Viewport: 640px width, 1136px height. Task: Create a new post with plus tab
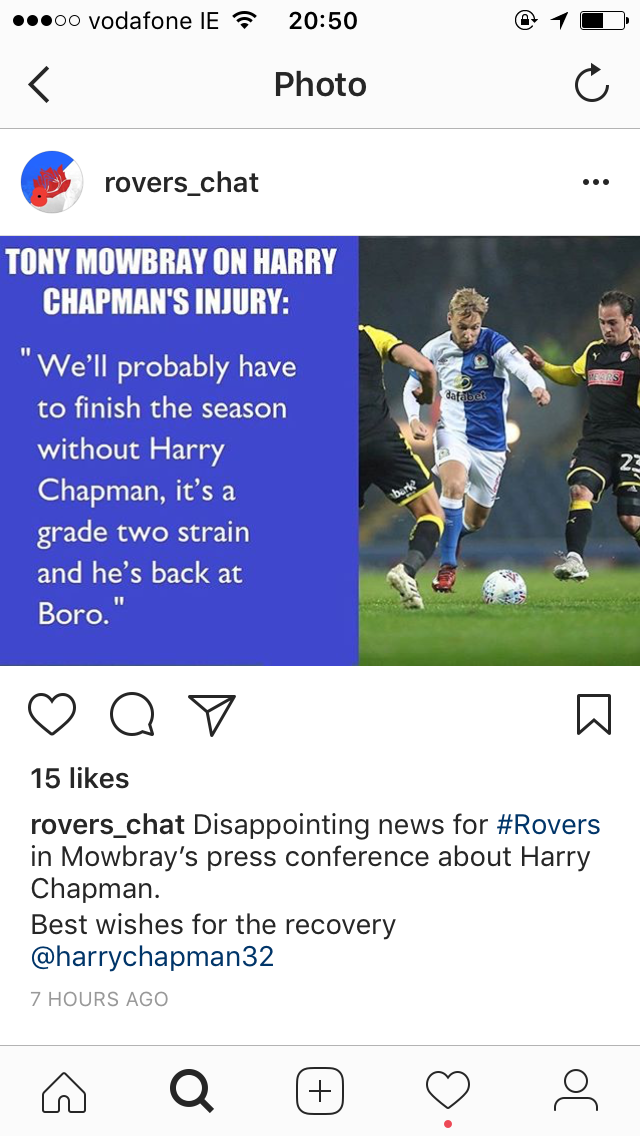point(320,1091)
